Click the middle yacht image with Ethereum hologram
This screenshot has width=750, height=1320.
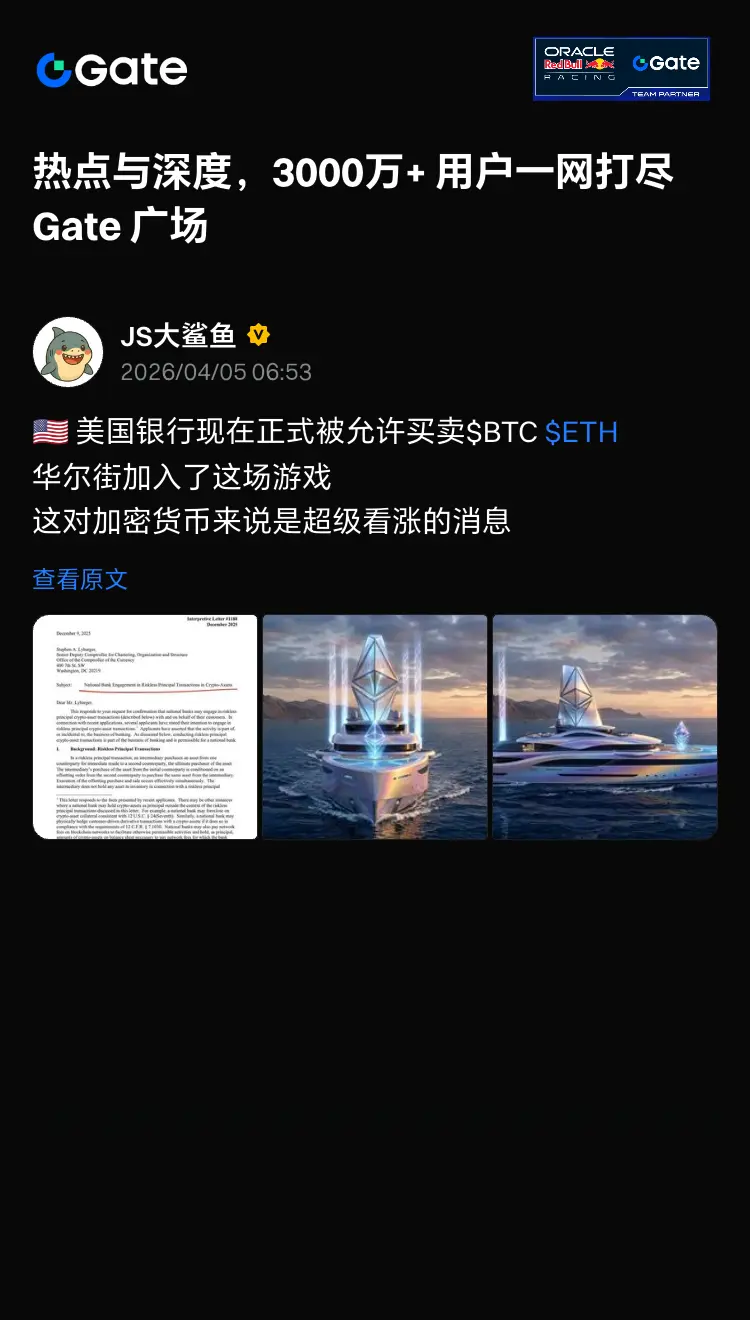374,727
